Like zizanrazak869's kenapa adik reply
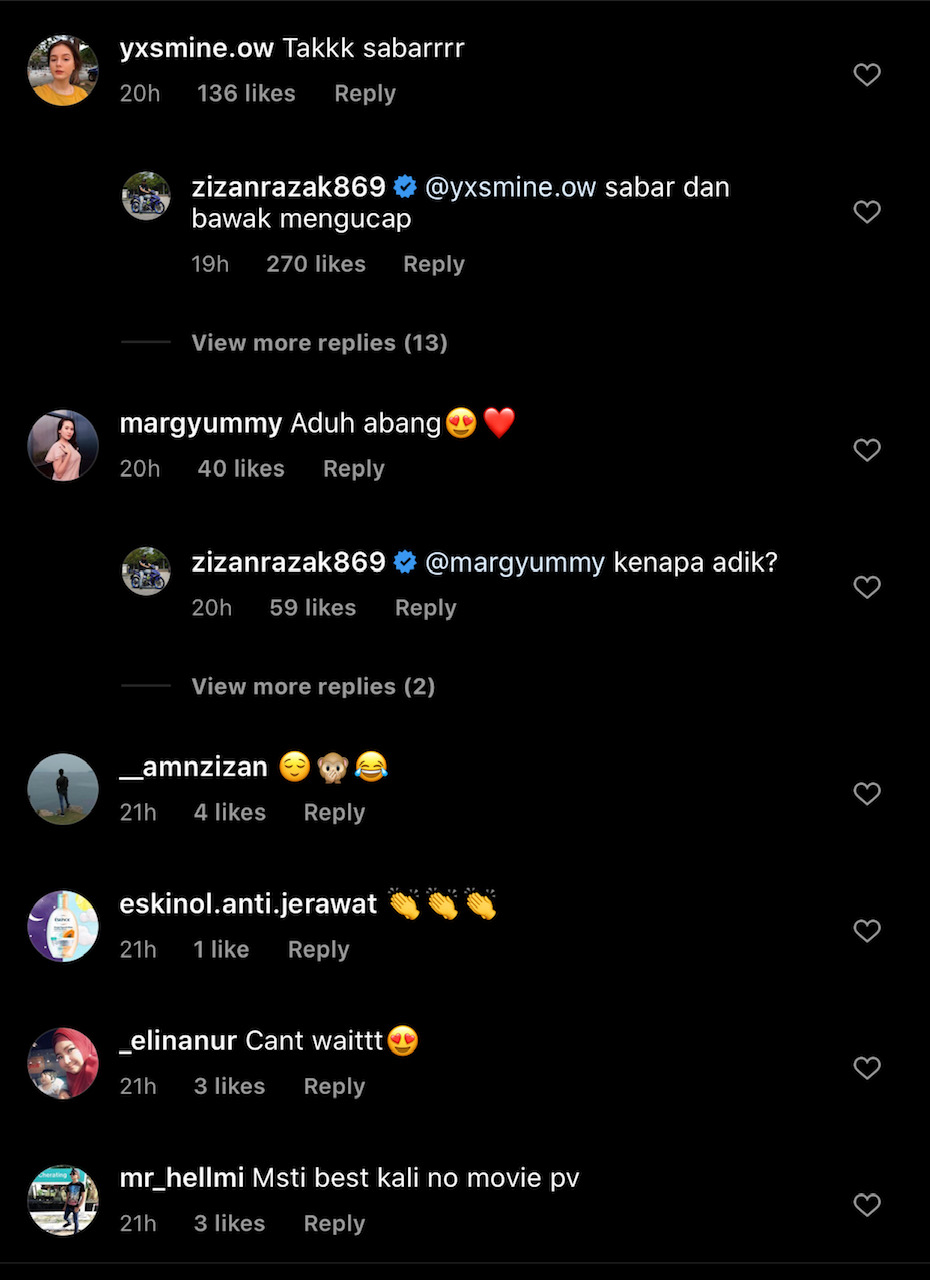Viewport: 930px width, 1280px height. (866, 587)
